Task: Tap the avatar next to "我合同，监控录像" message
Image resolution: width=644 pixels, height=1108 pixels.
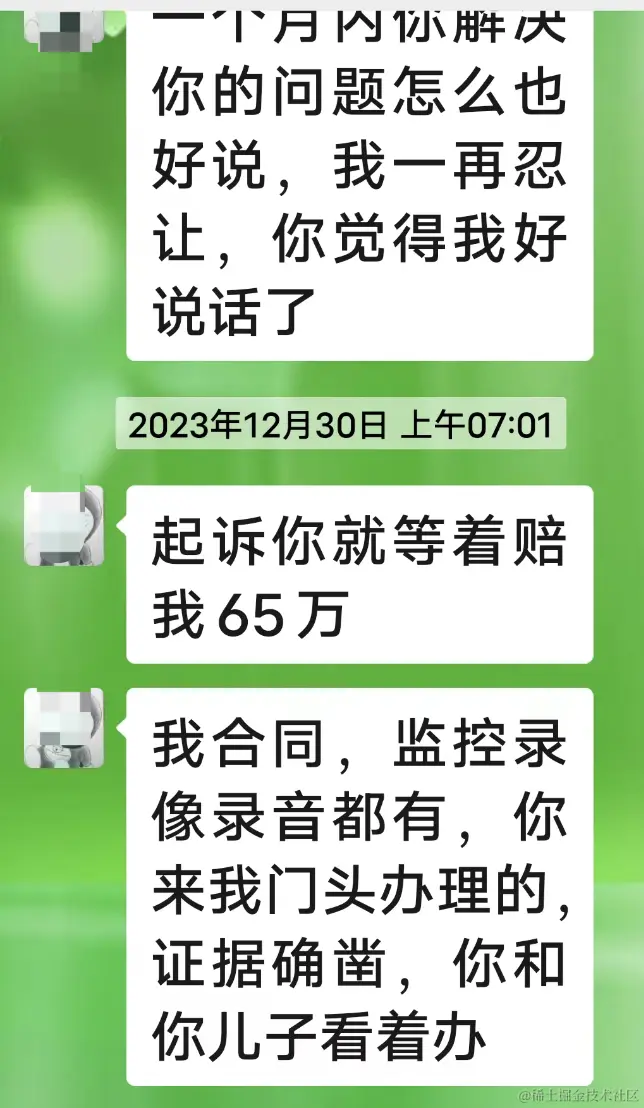Action: (x=64, y=727)
